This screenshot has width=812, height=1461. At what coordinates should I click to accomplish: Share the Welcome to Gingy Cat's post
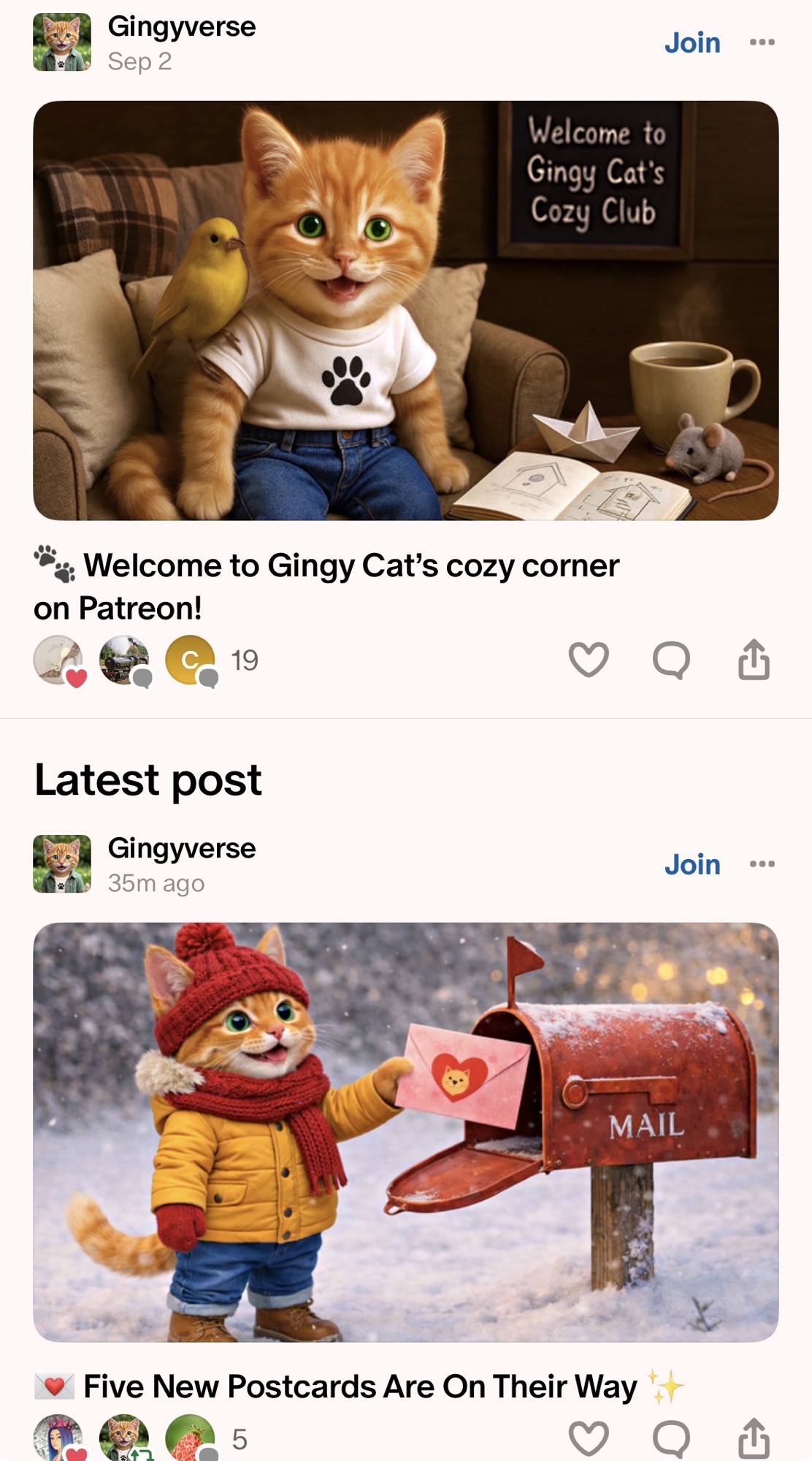tap(754, 660)
